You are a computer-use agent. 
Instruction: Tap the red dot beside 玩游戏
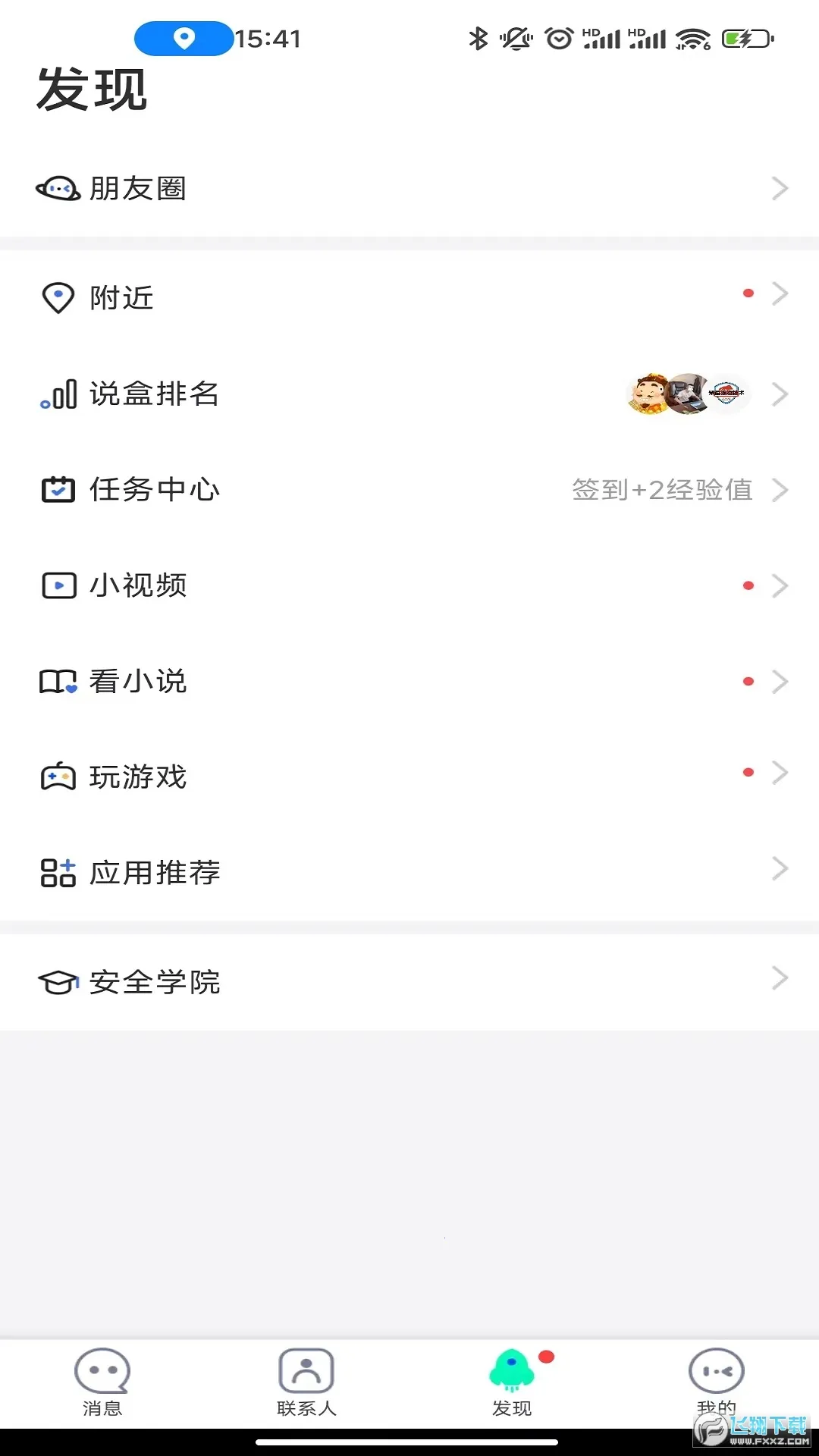pyautogui.click(x=748, y=773)
